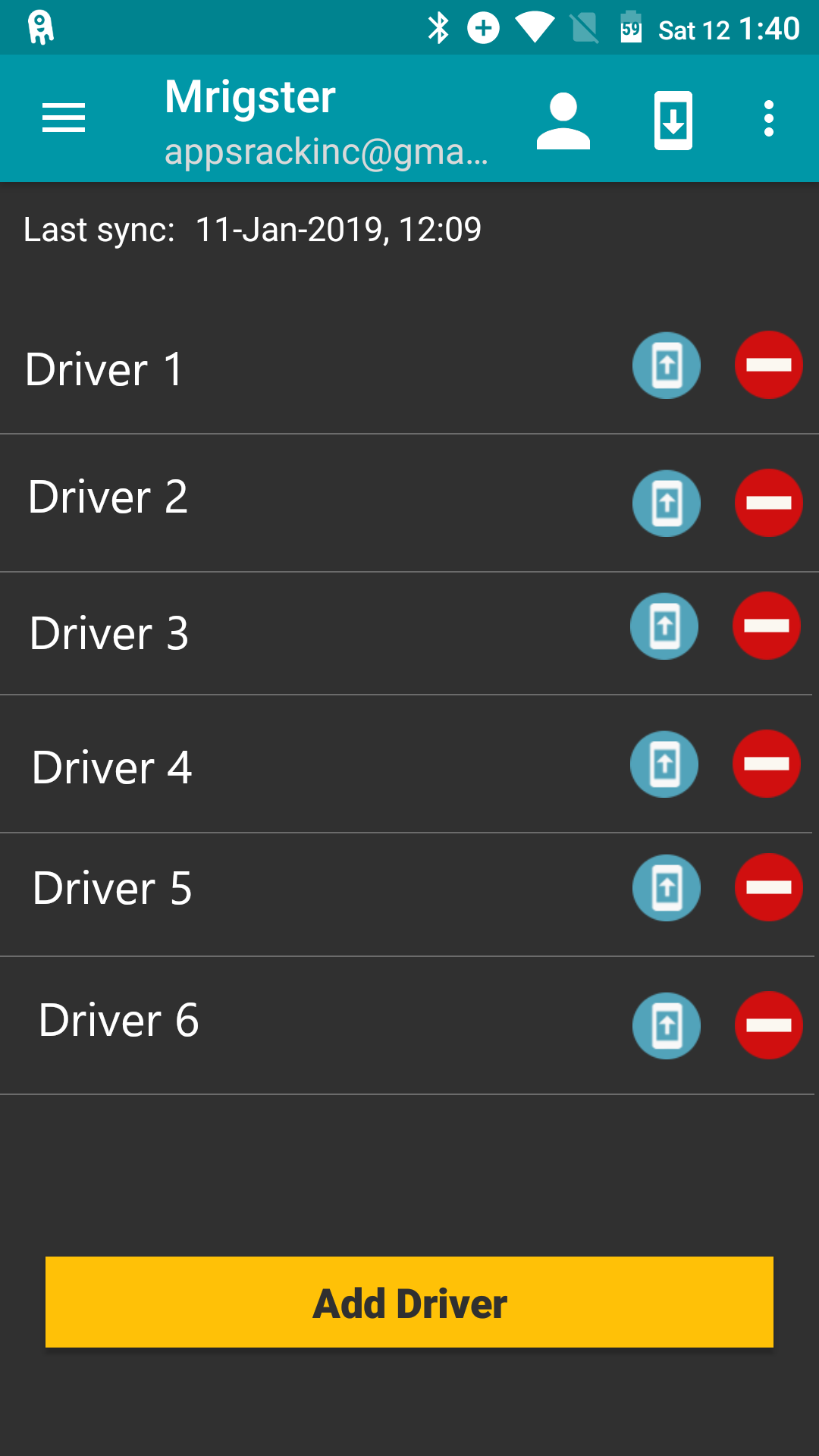Screen dimensions: 819x1456
Task: Send Driver 4 using the upload icon
Action: [x=664, y=764]
